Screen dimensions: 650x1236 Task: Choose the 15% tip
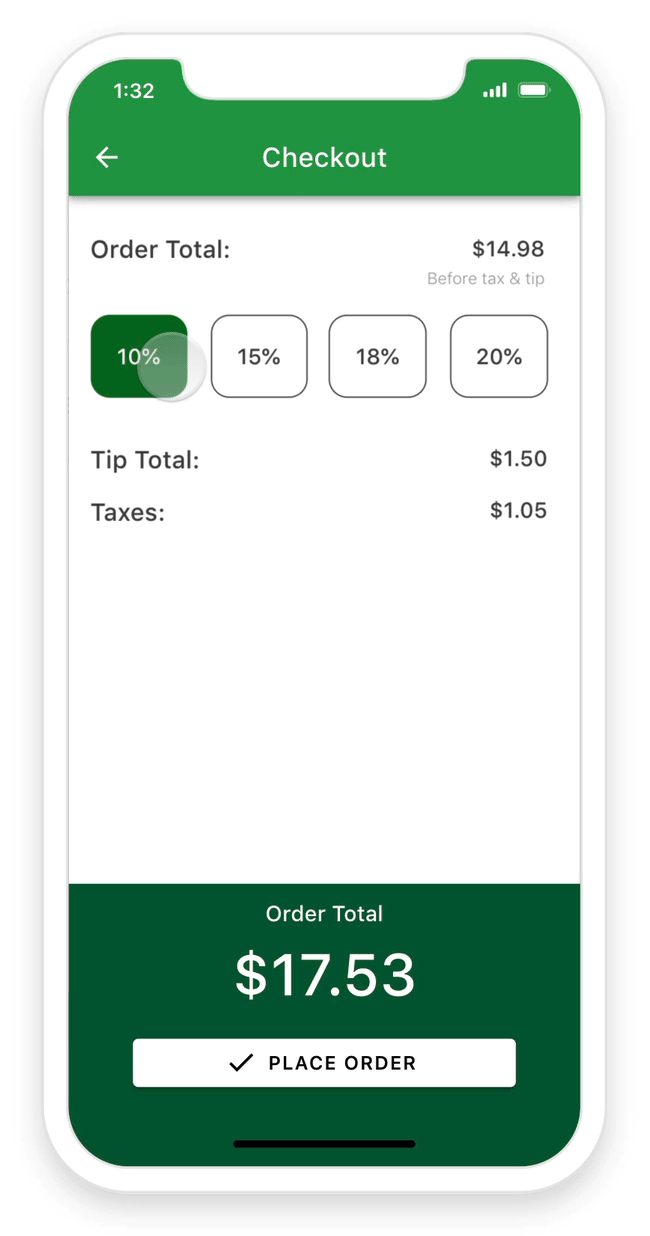click(x=259, y=356)
